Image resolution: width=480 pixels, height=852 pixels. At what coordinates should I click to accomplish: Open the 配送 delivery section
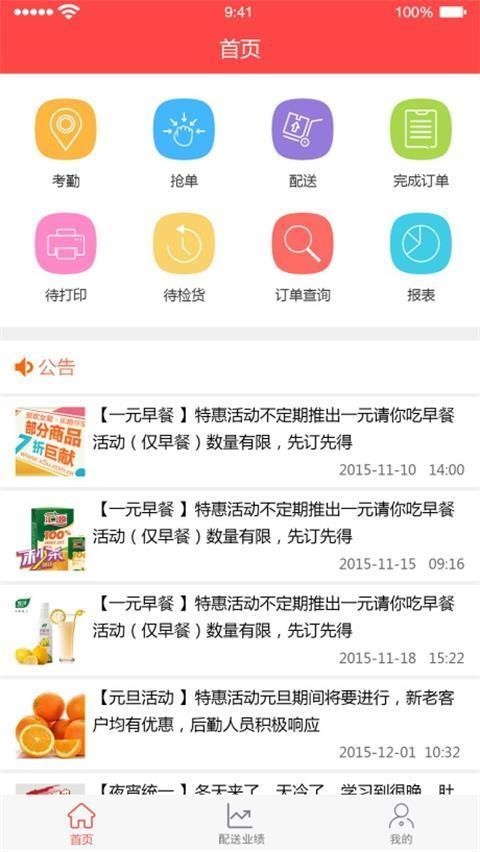pyautogui.click(x=302, y=129)
